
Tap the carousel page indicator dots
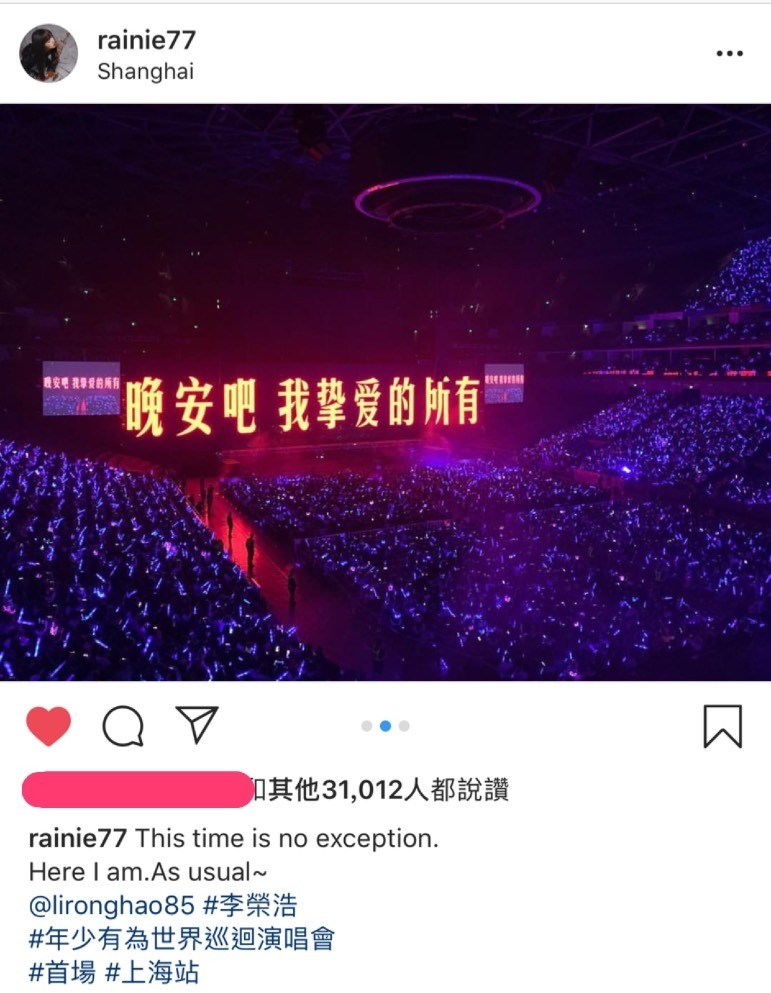[x=385, y=726]
